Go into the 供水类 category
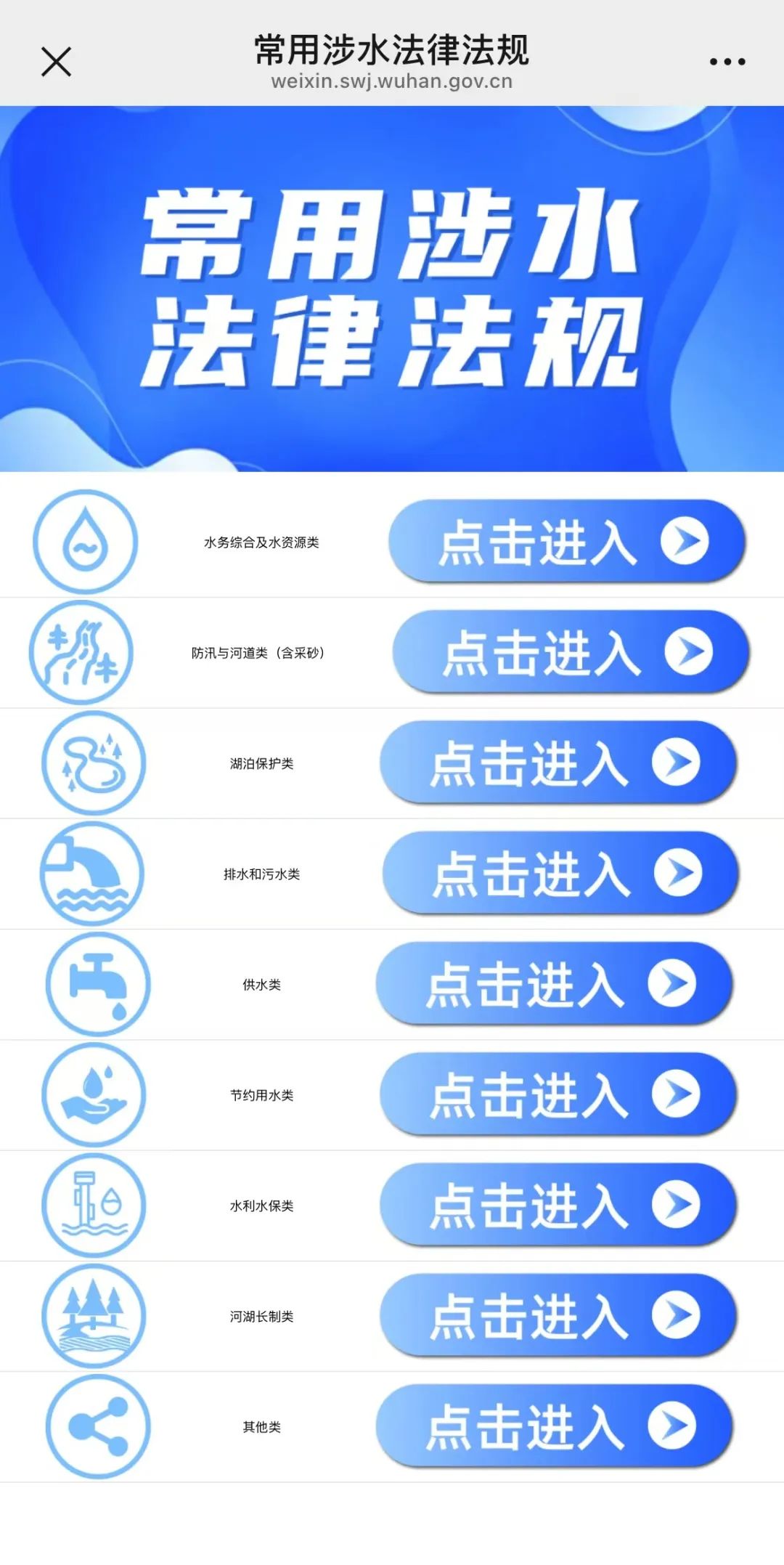Image resolution: width=784 pixels, height=1565 pixels. pyautogui.click(x=554, y=984)
